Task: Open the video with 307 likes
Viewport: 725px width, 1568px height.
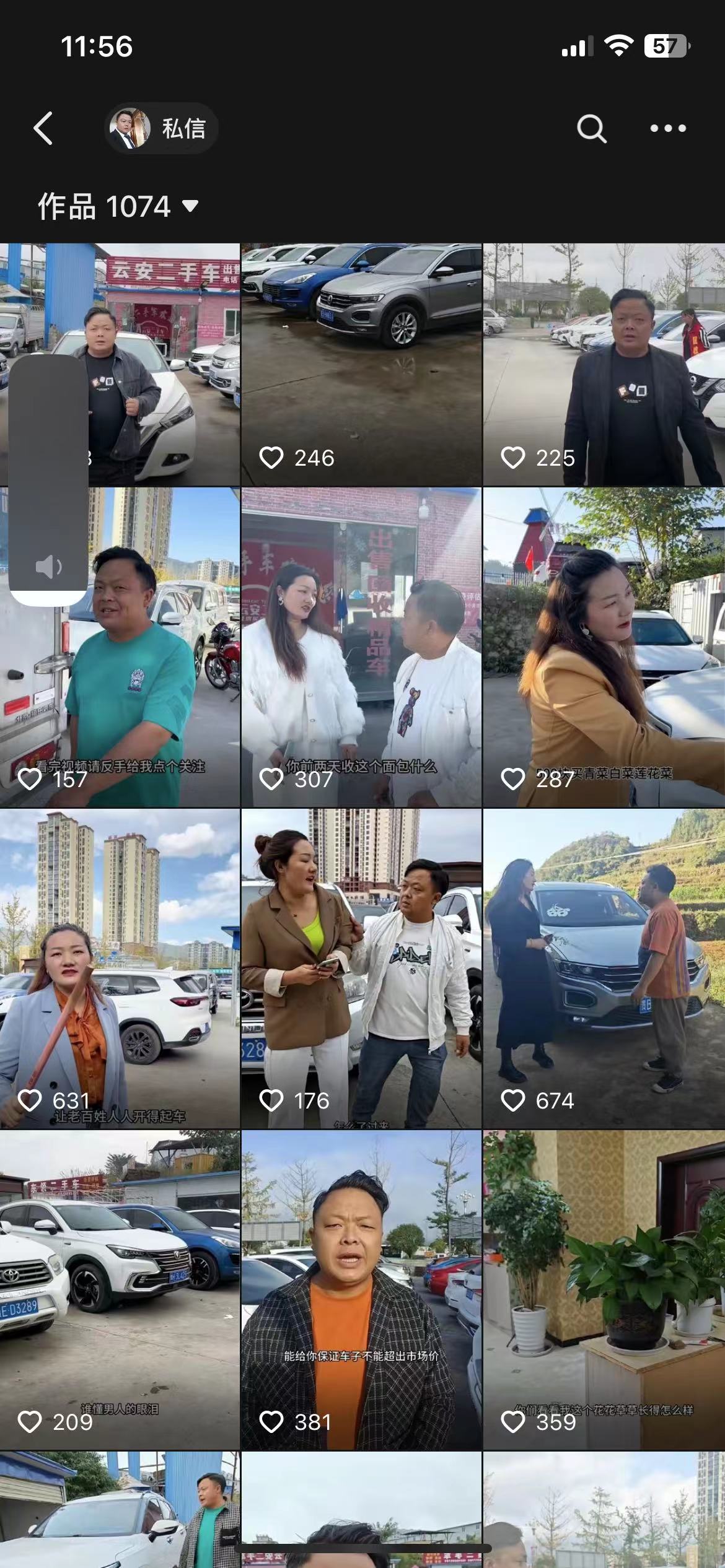Action: pyautogui.click(x=361, y=647)
